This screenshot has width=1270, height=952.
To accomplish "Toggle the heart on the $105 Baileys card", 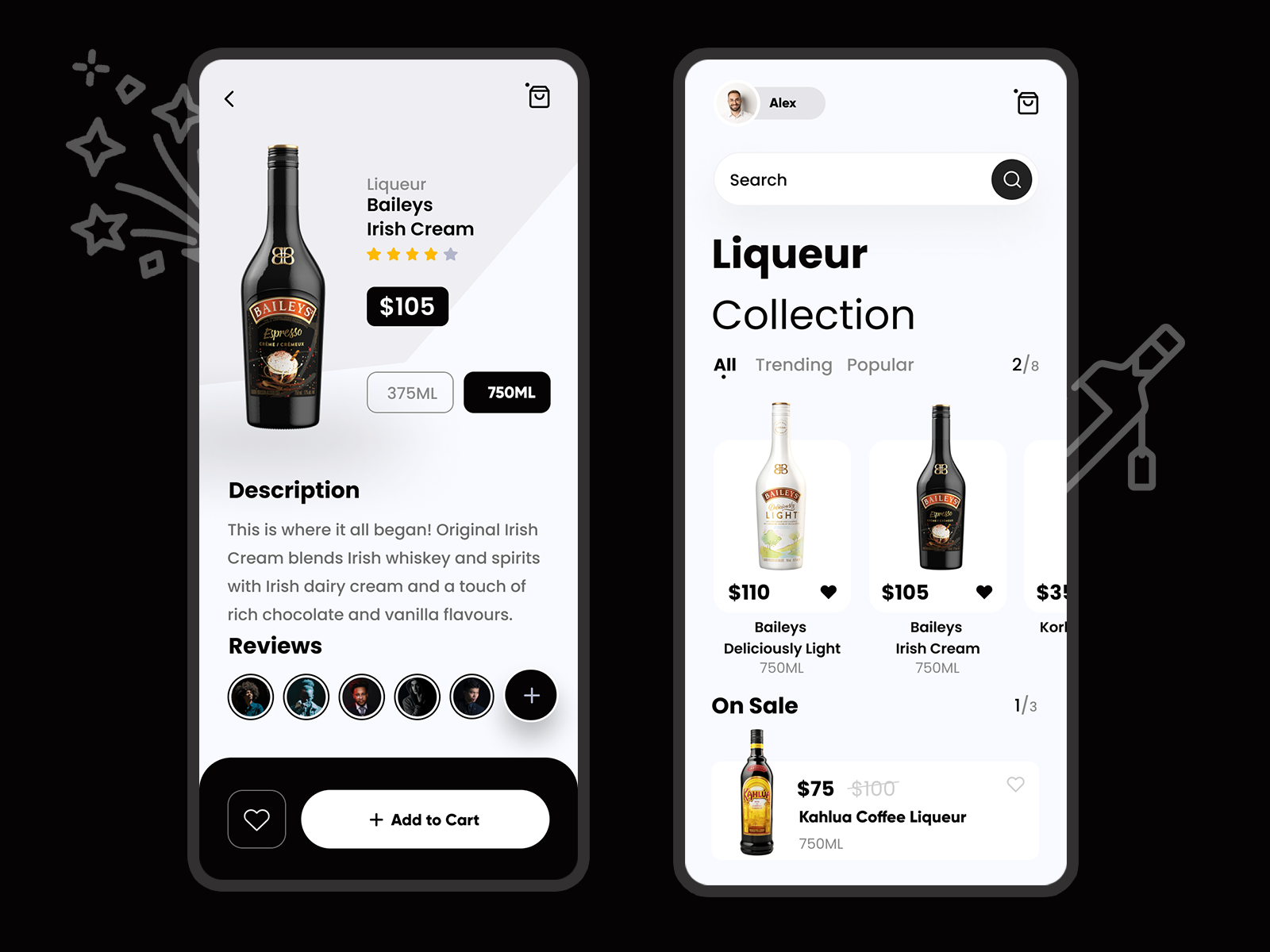I will tap(984, 592).
